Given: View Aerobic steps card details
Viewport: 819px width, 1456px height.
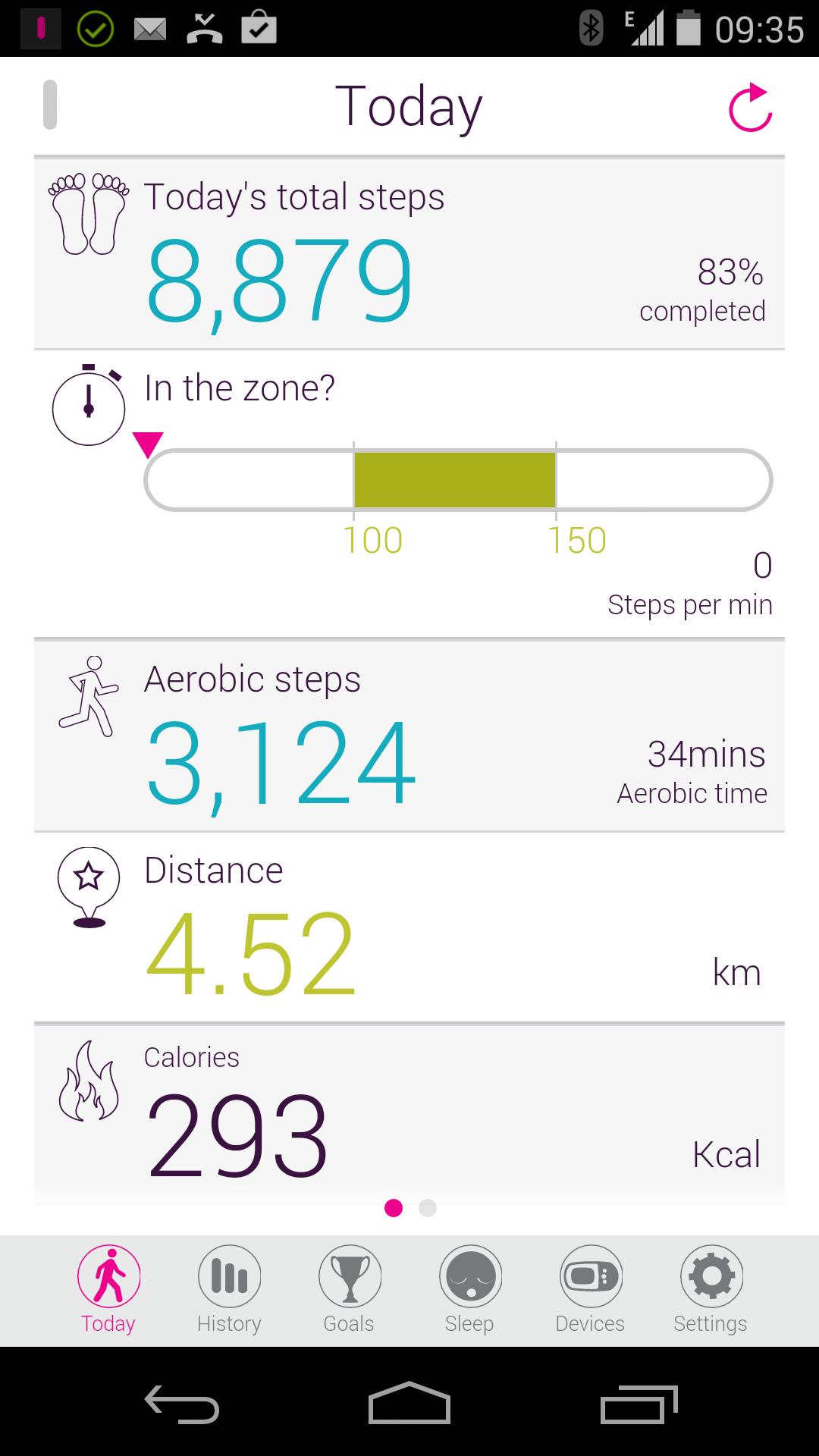Looking at the screenshot, I should click(x=409, y=732).
